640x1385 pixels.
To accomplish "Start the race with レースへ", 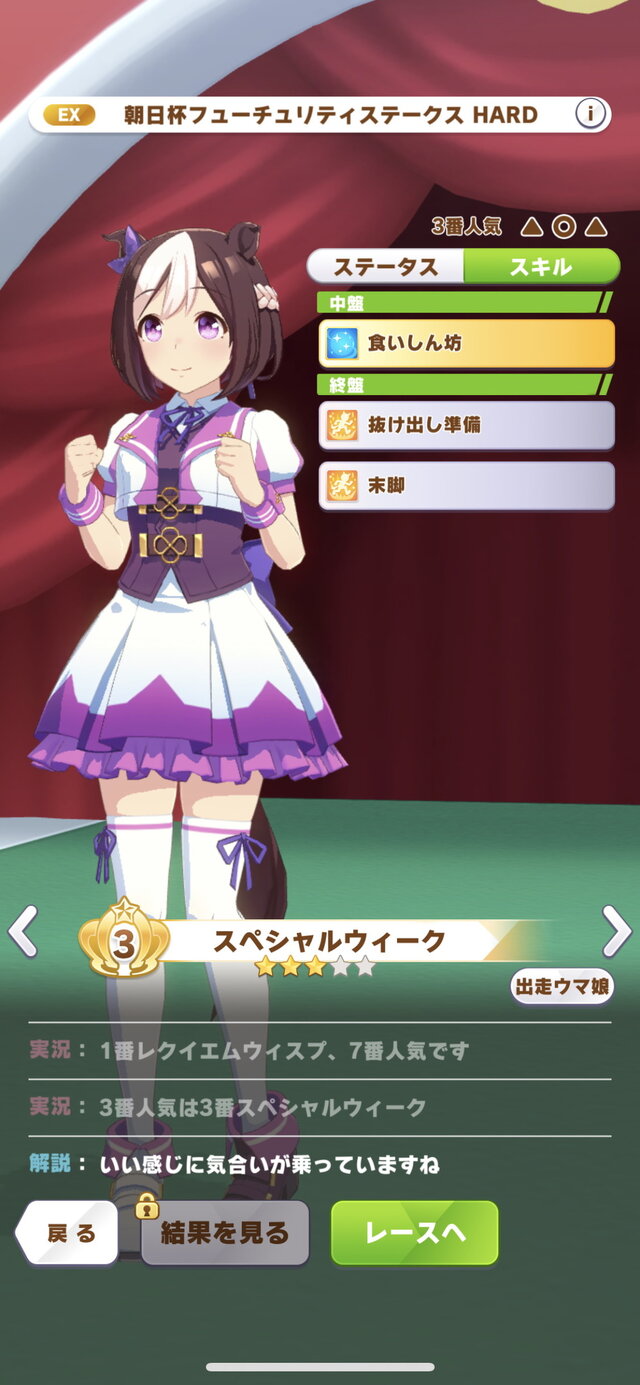I will pyautogui.click(x=414, y=1233).
